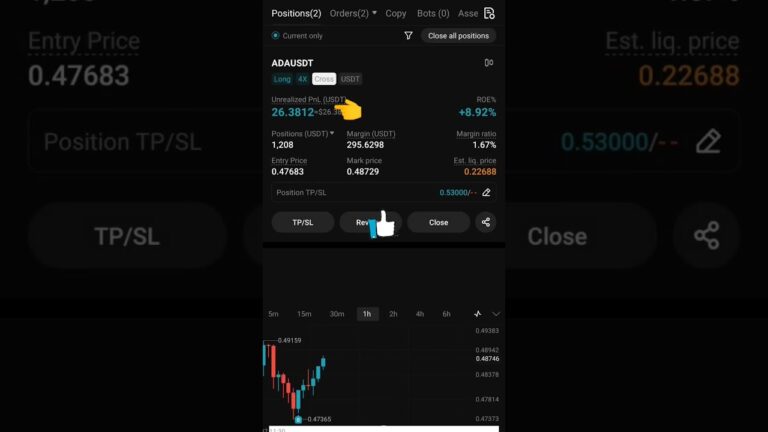Collapse the chart with the chevron

[x=496, y=314]
